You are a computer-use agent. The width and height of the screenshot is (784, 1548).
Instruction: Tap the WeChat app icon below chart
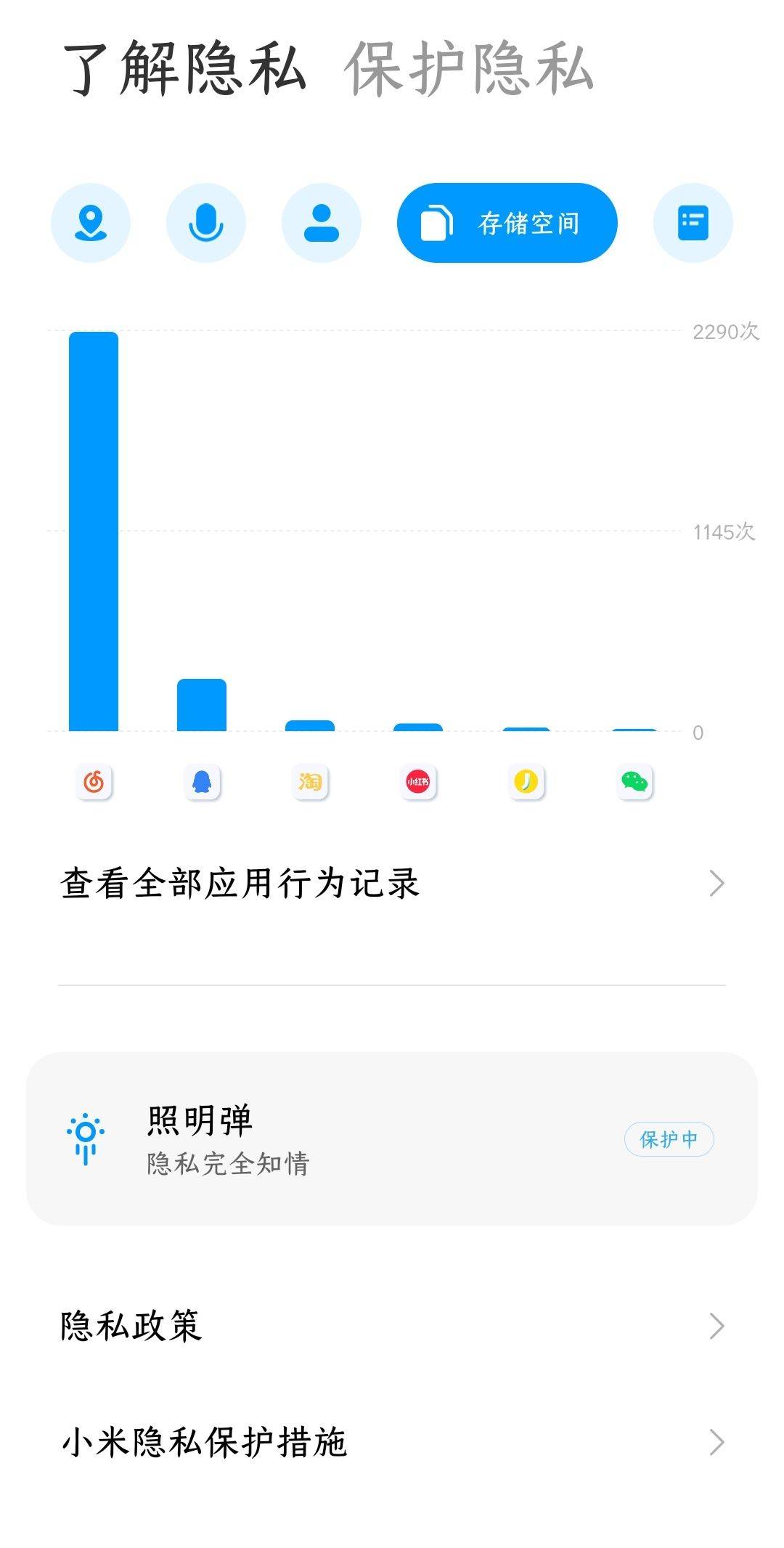pos(634,782)
